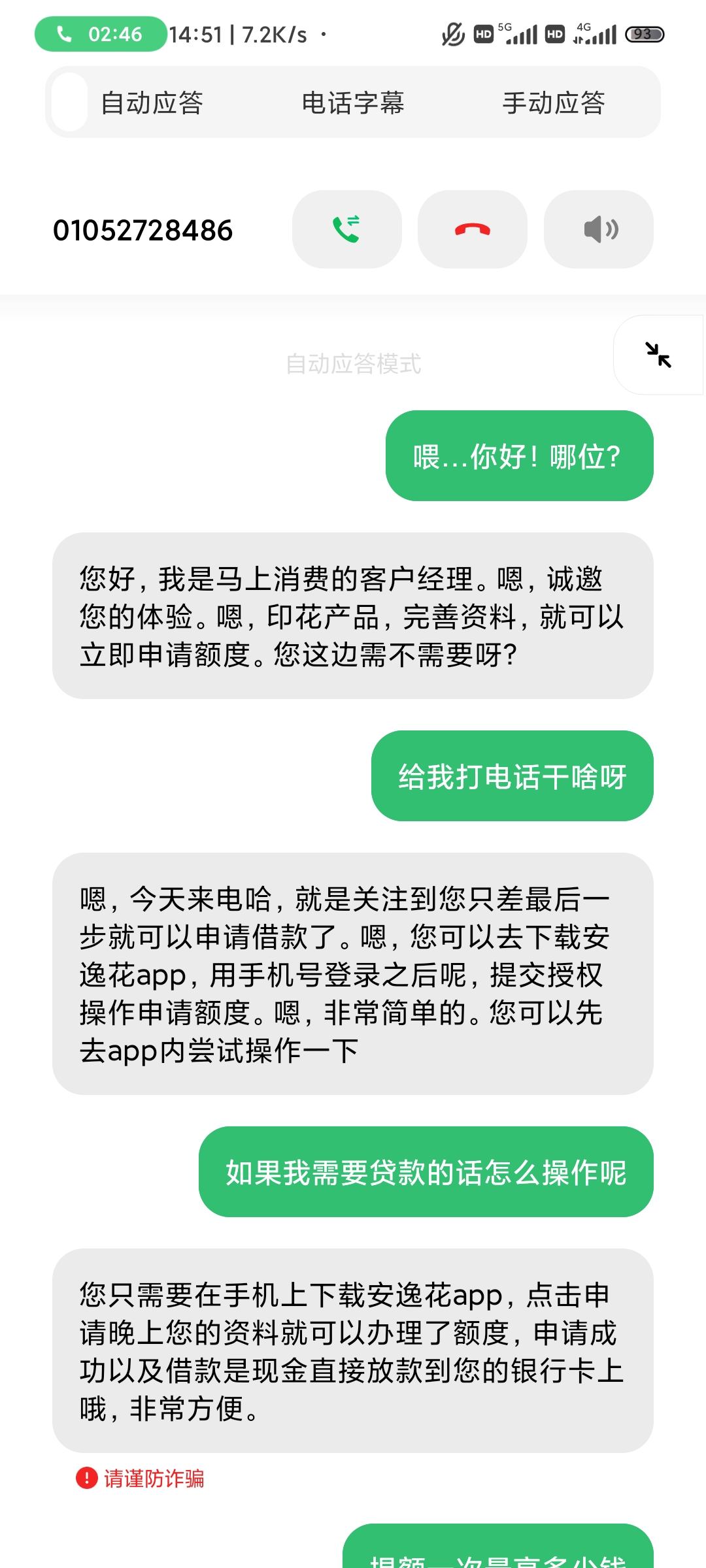Switch to the 手动应答 tab
The image size is (706, 1568).
(554, 103)
